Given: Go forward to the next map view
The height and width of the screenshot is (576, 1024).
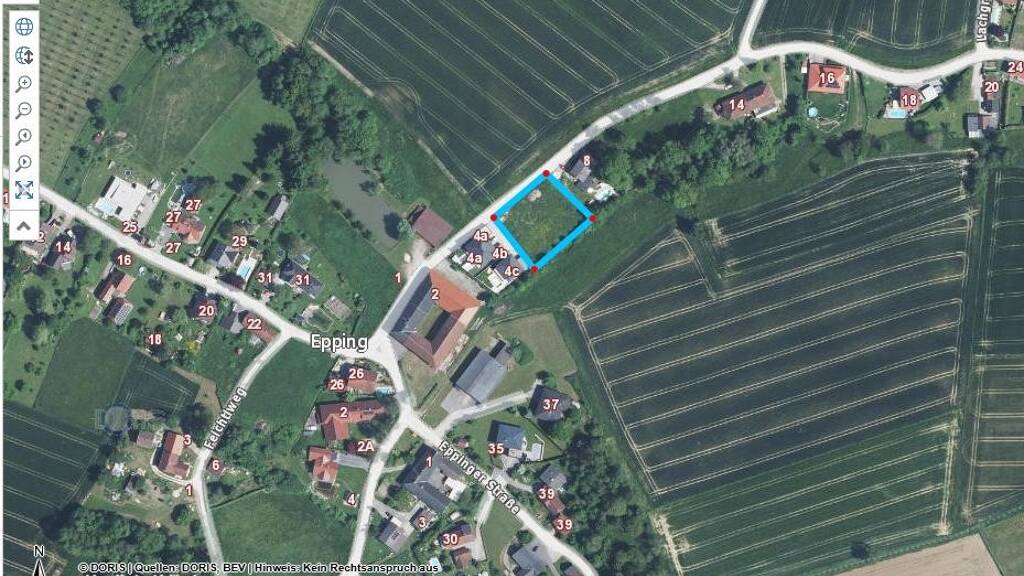Looking at the screenshot, I should click(24, 163).
